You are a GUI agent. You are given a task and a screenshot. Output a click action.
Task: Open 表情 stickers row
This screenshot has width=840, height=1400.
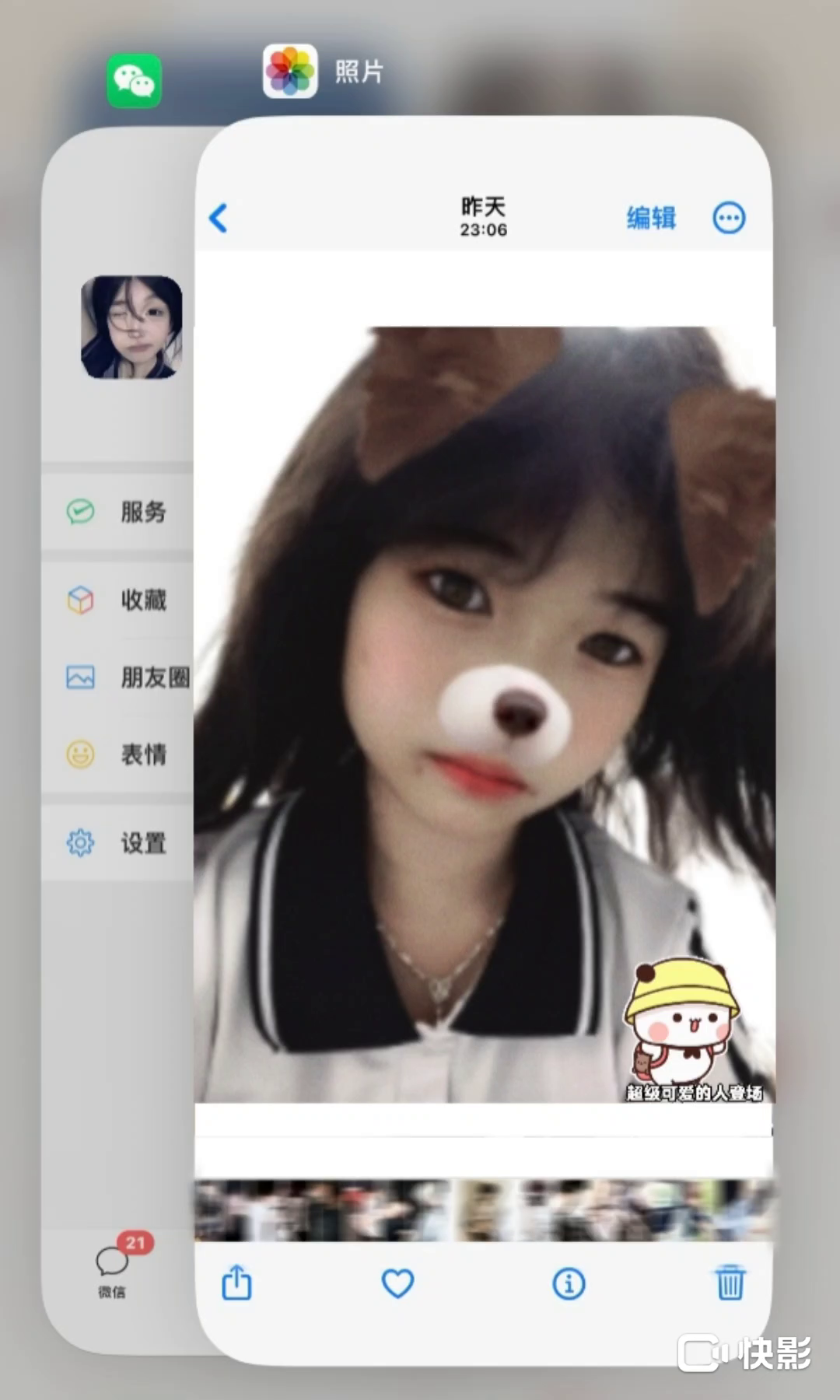124,754
